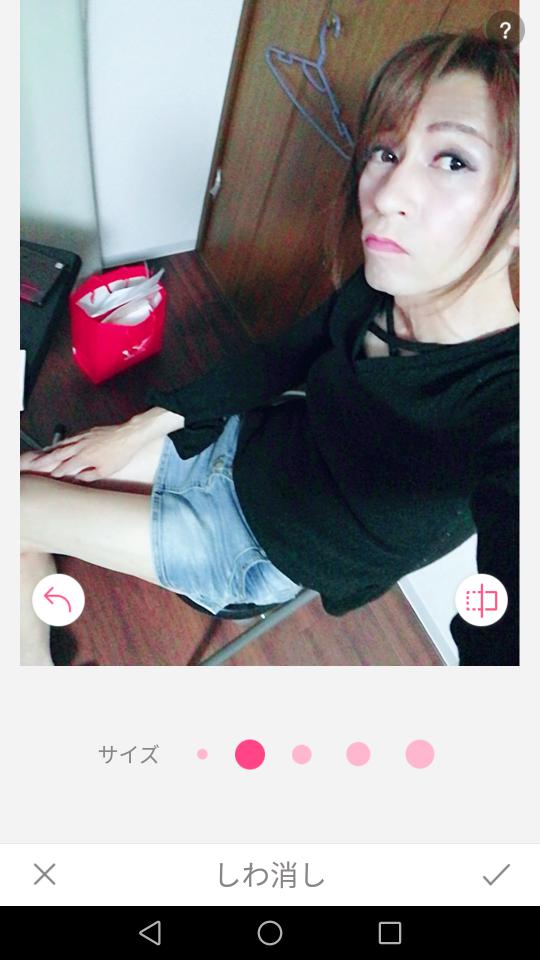
Task: Open the help question mark icon
Action: pyautogui.click(x=504, y=31)
